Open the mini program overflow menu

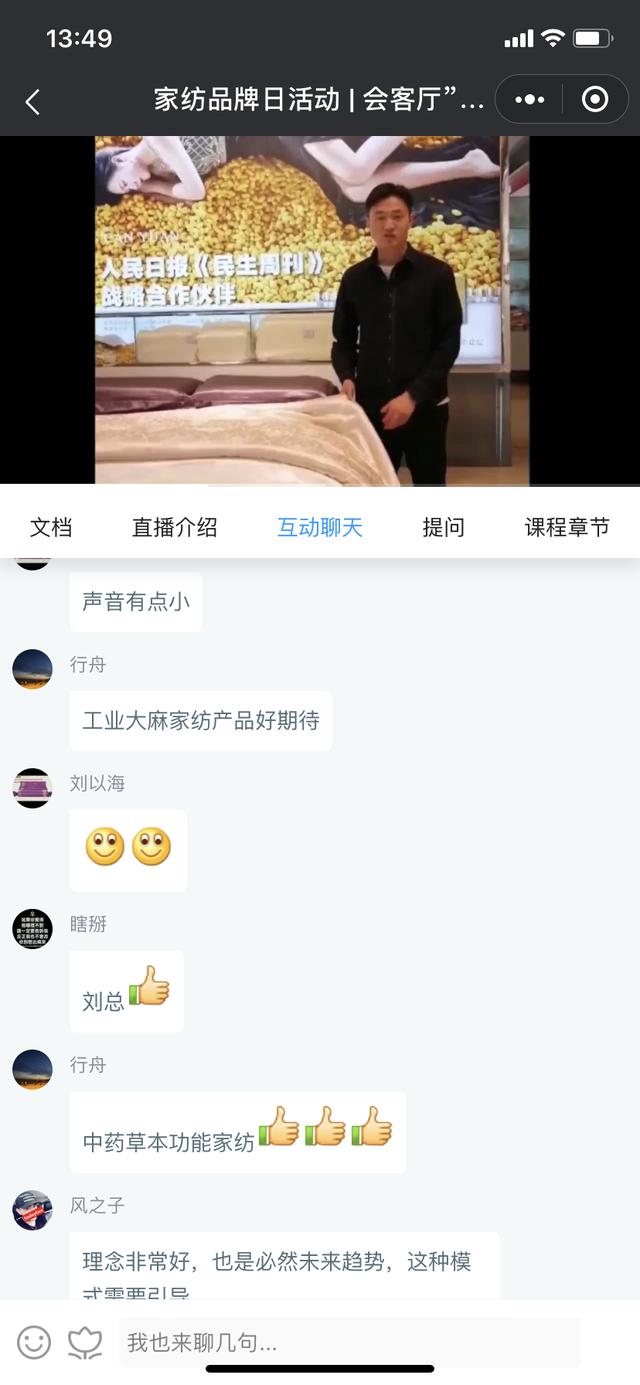[x=529, y=99]
